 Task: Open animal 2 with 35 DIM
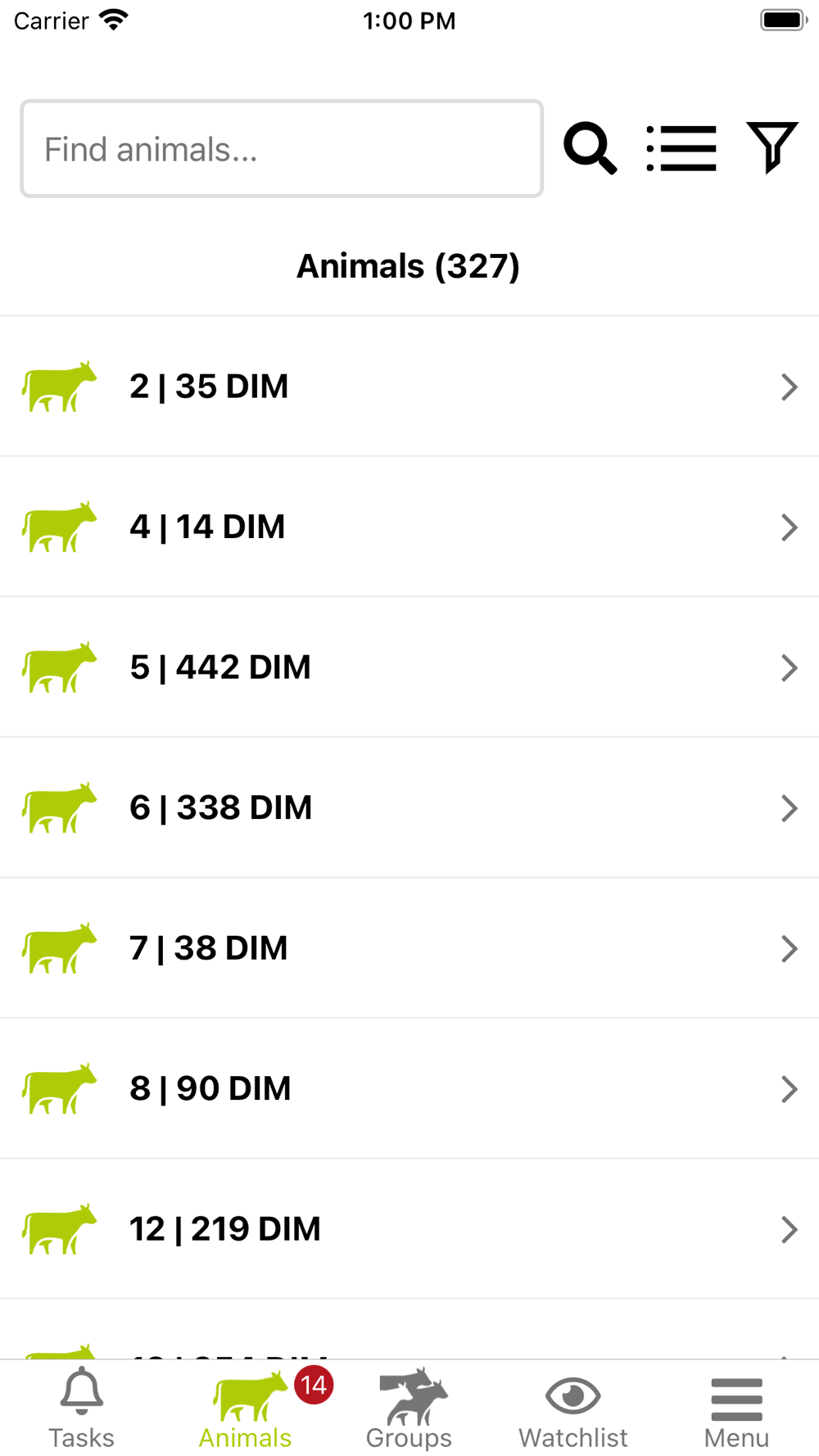click(x=409, y=387)
